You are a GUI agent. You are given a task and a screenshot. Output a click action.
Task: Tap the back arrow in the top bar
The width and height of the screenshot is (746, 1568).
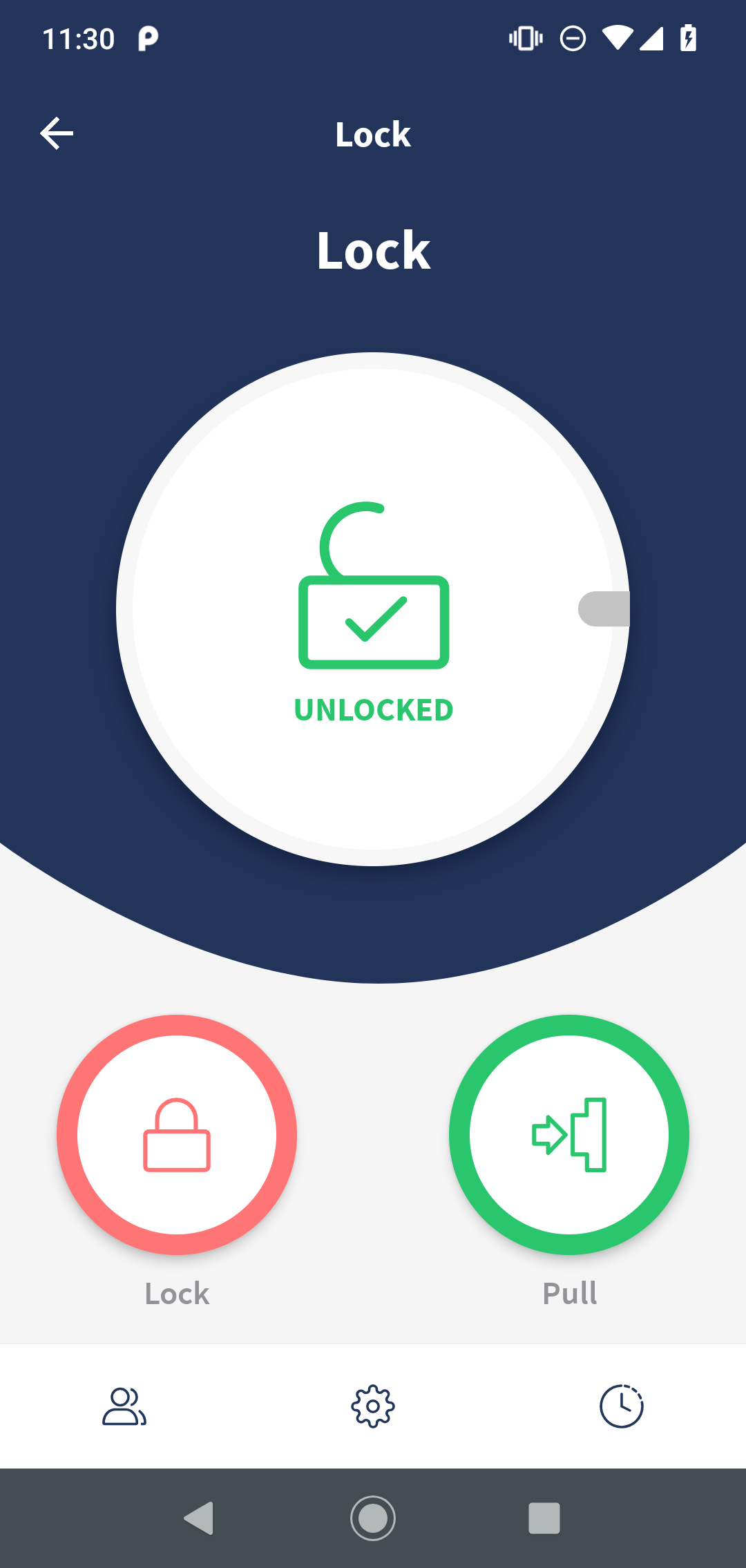point(57,133)
